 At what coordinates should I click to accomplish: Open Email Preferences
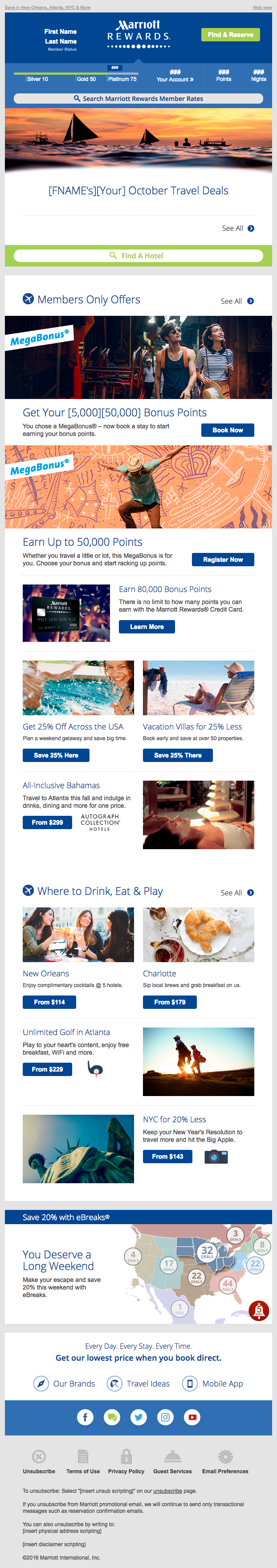point(225,1463)
